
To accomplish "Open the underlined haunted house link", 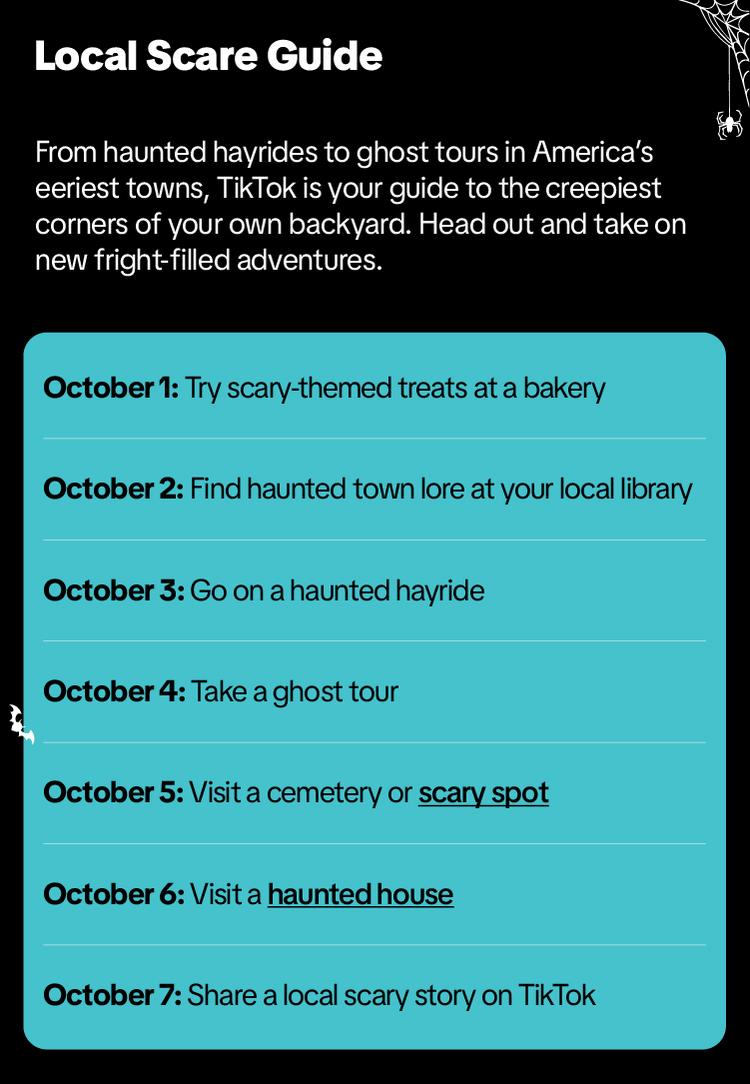I will (360, 894).
